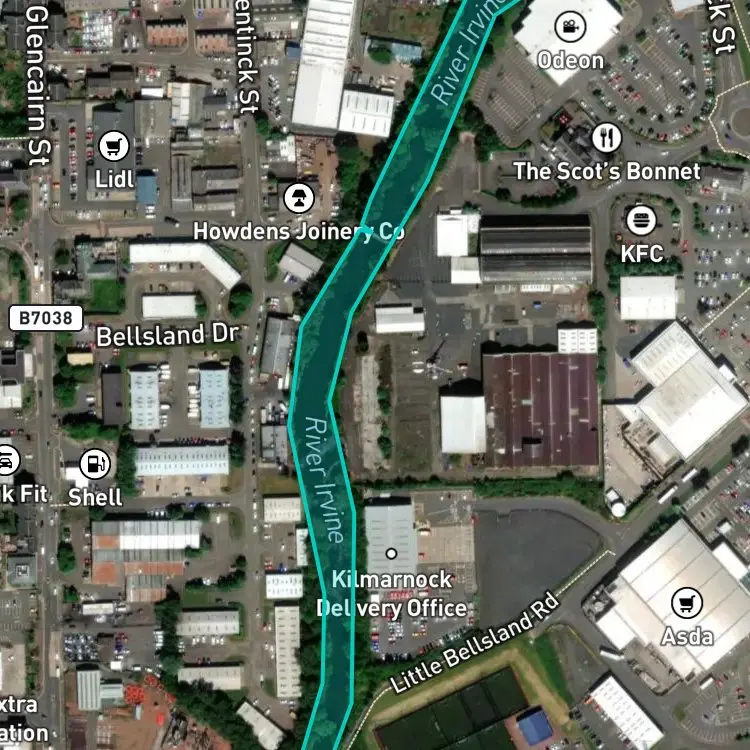
Task: Select The Scot's Bonnet restaurant pin
Action: coord(606,137)
